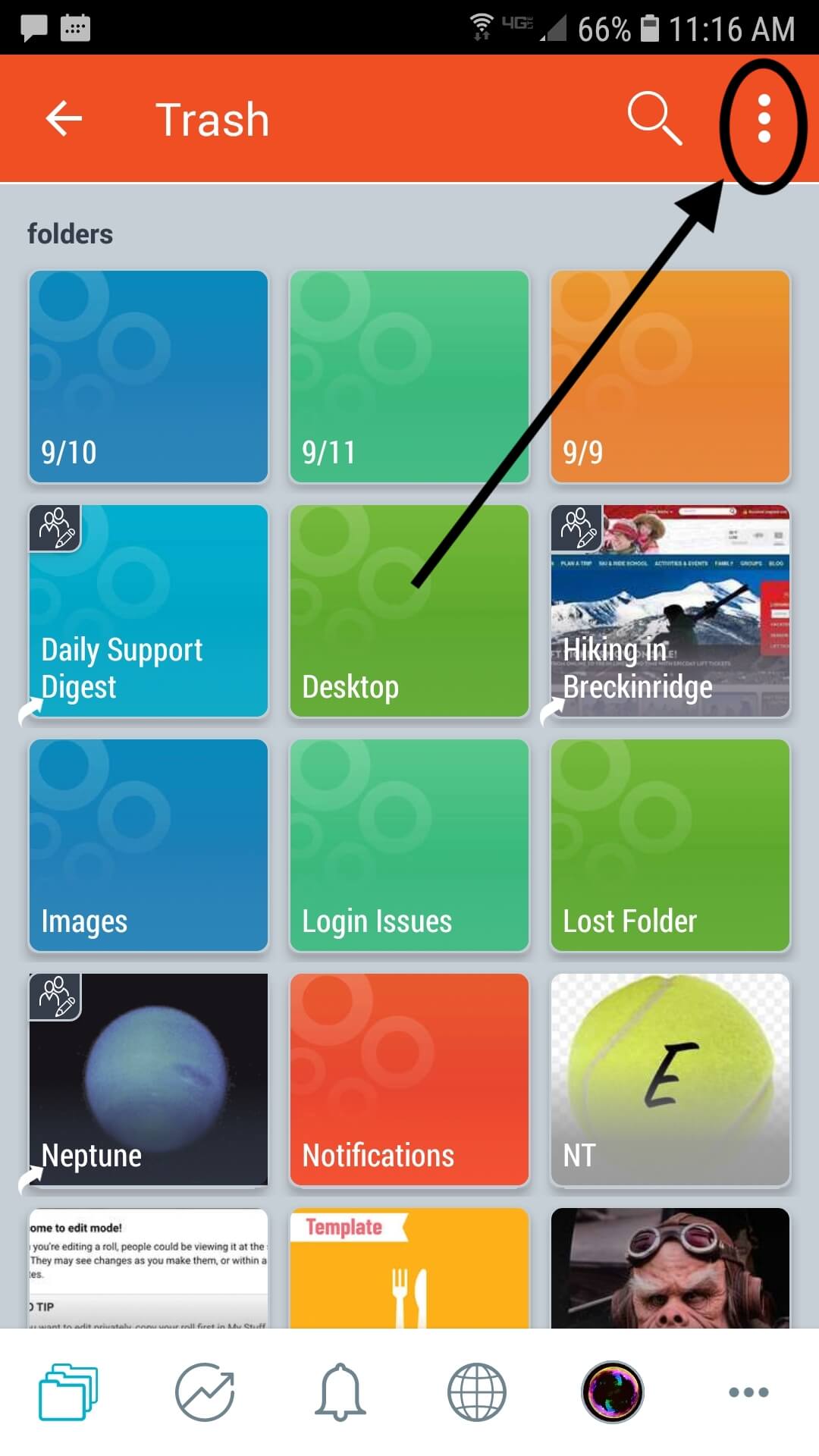Viewport: 819px width, 1456px height.
Task: Open the Daily Support Digest folder
Action: pyautogui.click(x=149, y=611)
